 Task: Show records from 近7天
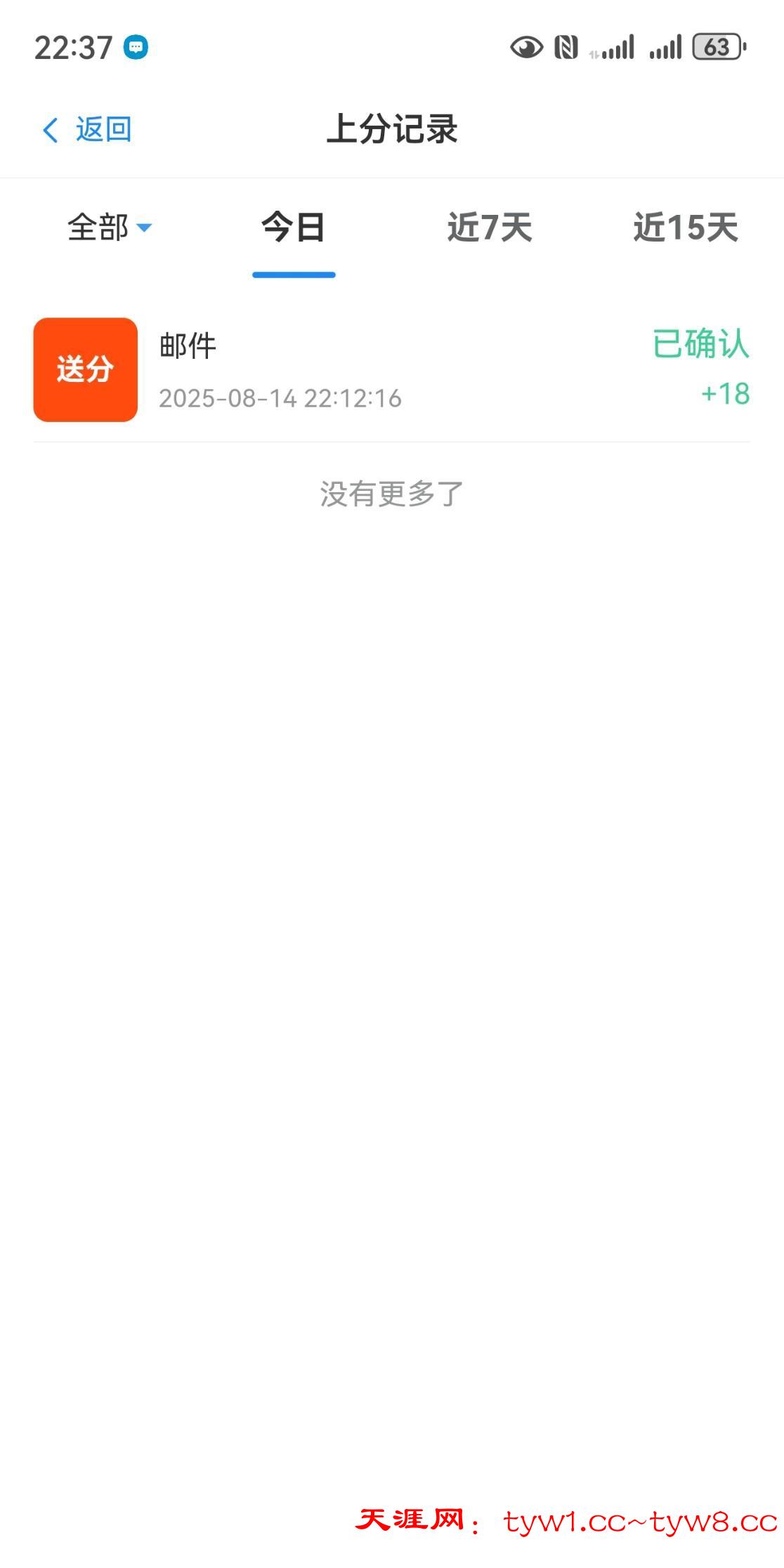click(x=490, y=228)
